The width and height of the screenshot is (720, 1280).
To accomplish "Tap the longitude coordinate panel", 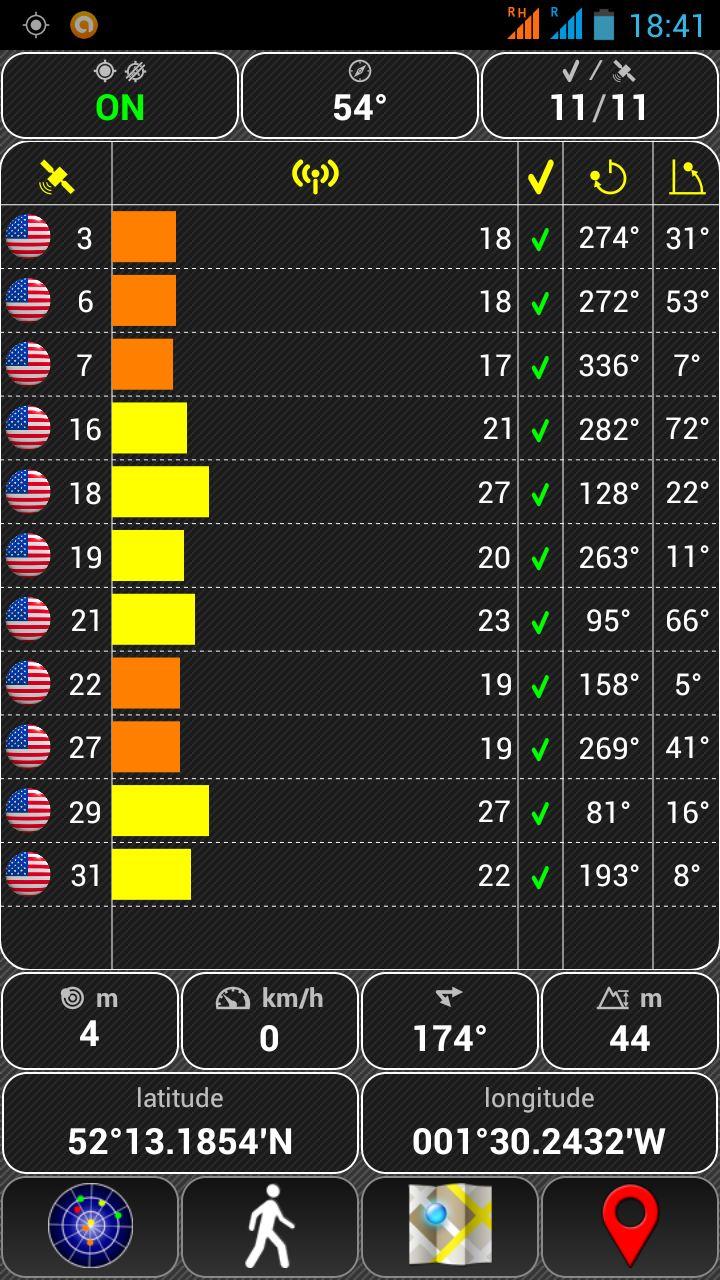I will pyautogui.click(x=540, y=1123).
